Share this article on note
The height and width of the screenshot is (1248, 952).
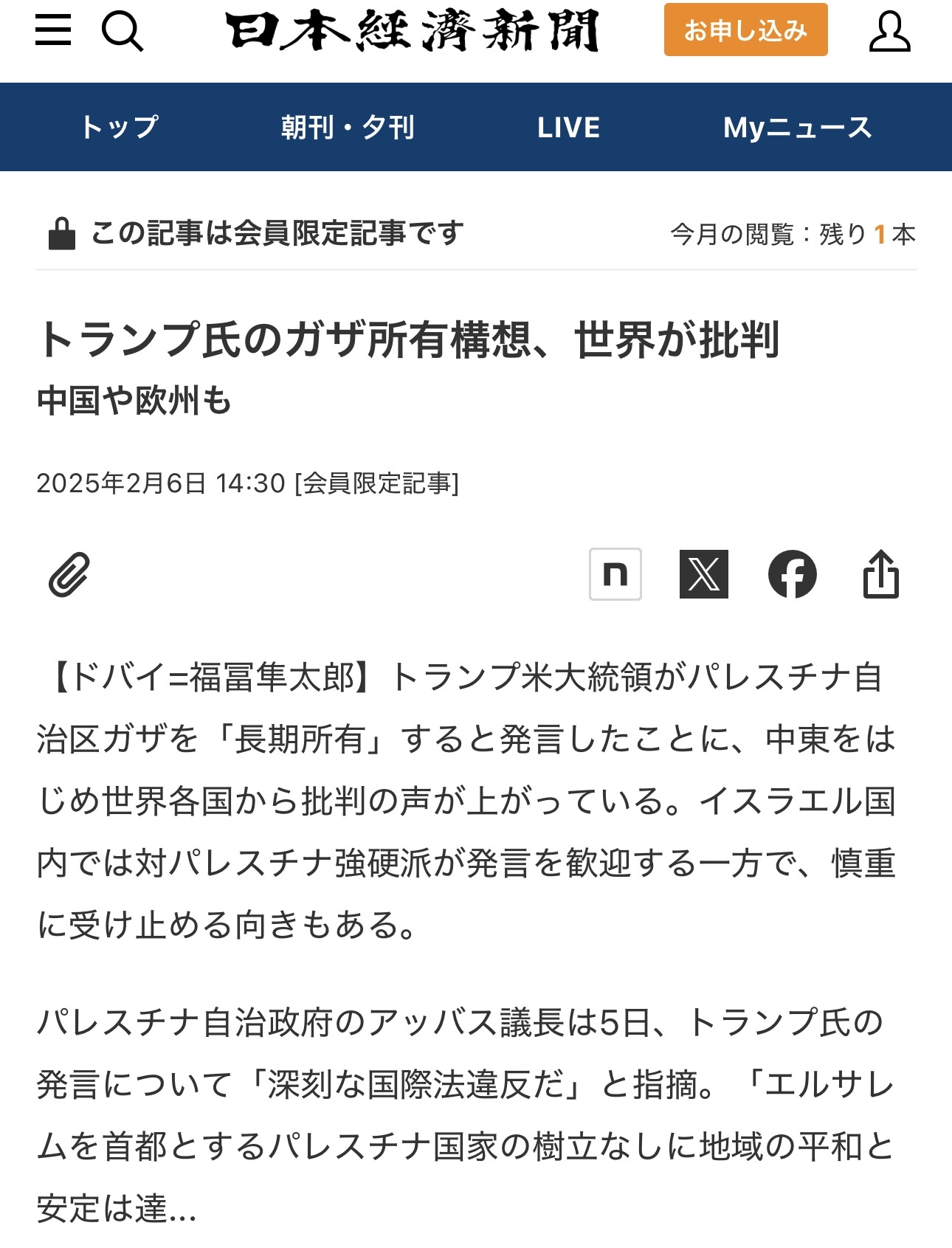point(615,574)
